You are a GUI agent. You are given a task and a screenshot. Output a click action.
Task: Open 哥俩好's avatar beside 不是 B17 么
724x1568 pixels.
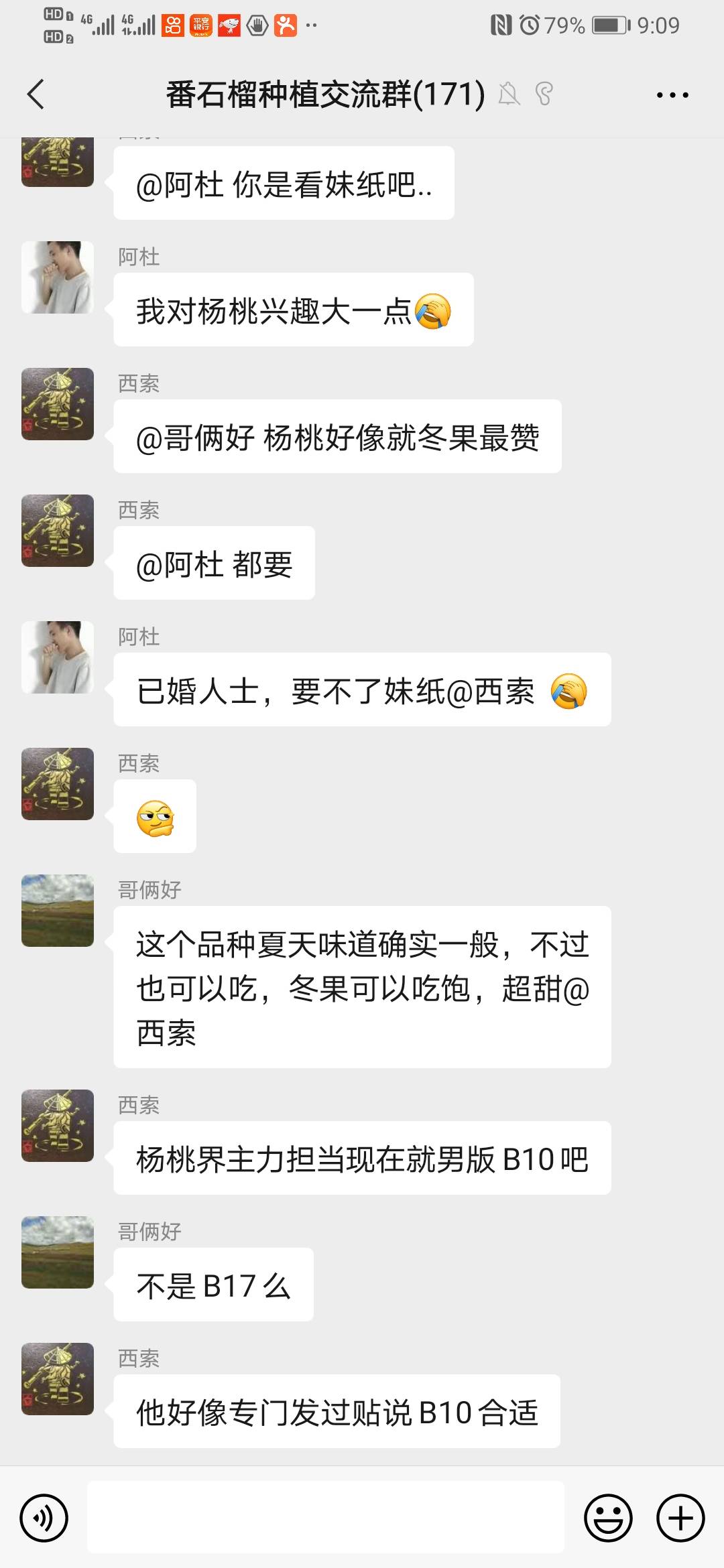(58, 1252)
